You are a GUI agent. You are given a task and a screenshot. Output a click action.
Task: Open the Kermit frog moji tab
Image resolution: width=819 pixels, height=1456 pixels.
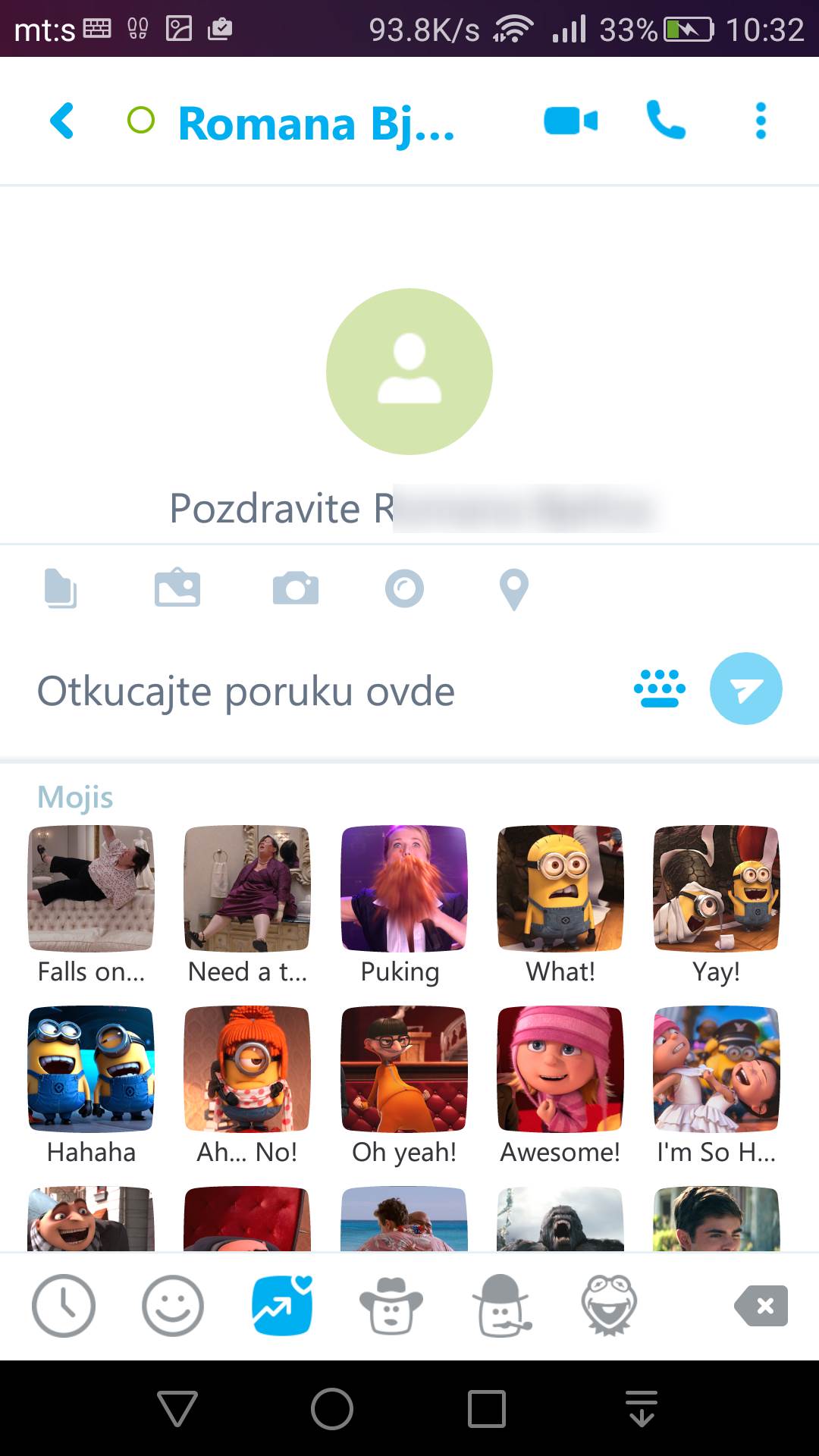[609, 1306]
